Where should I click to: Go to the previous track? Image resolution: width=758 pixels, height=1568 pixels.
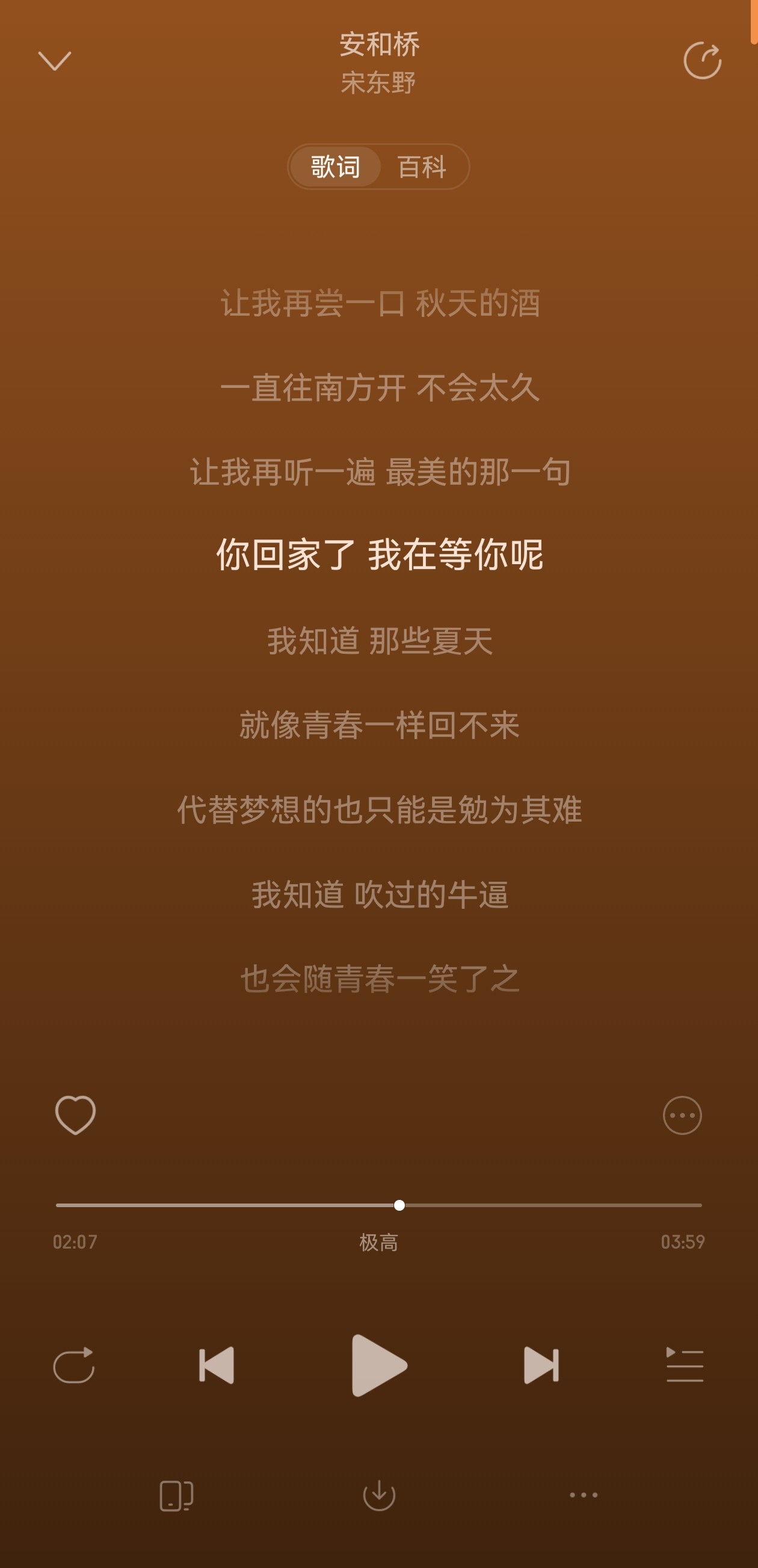click(x=217, y=1365)
